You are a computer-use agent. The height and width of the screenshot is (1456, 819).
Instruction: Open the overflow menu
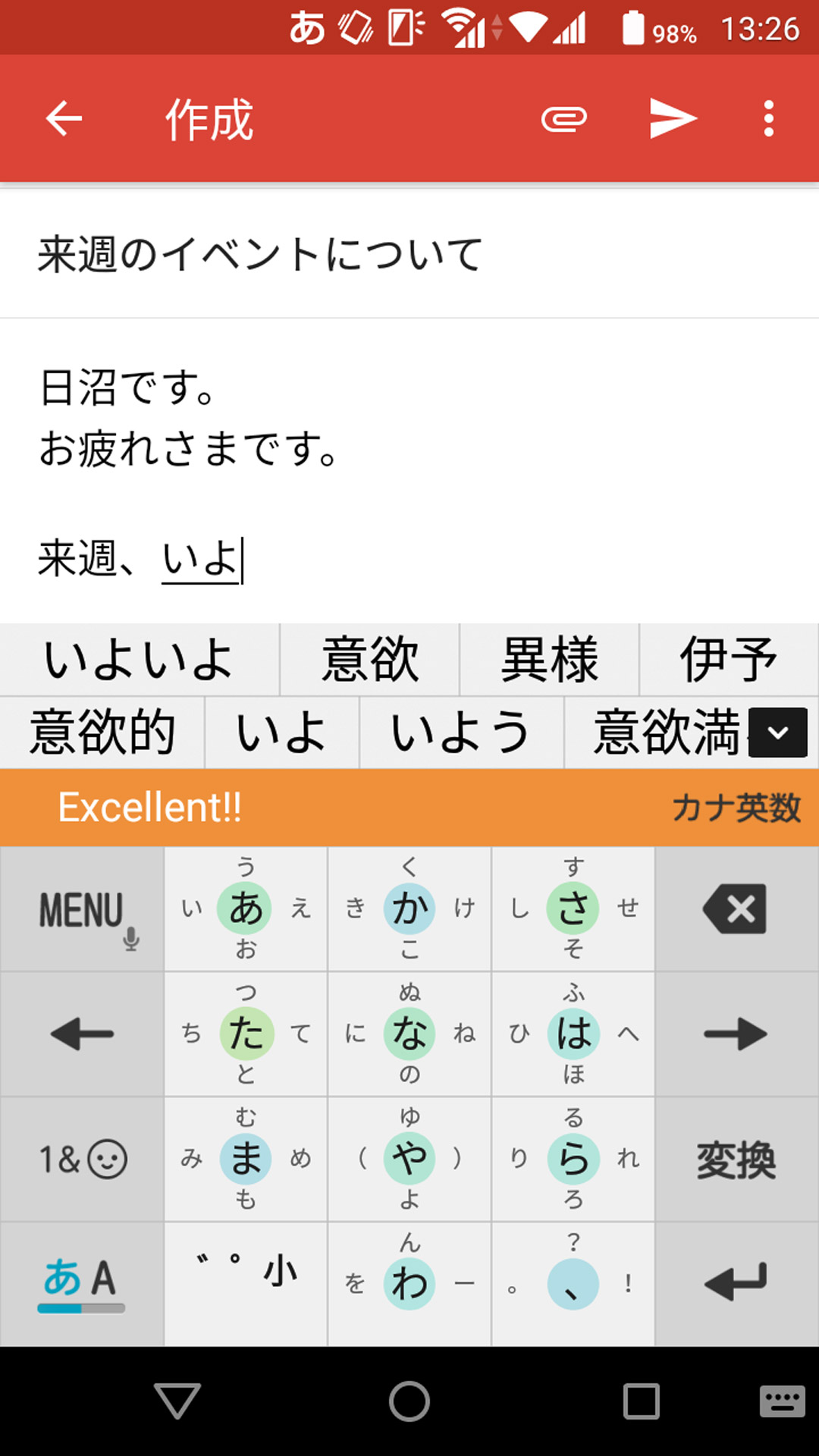[769, 119]
